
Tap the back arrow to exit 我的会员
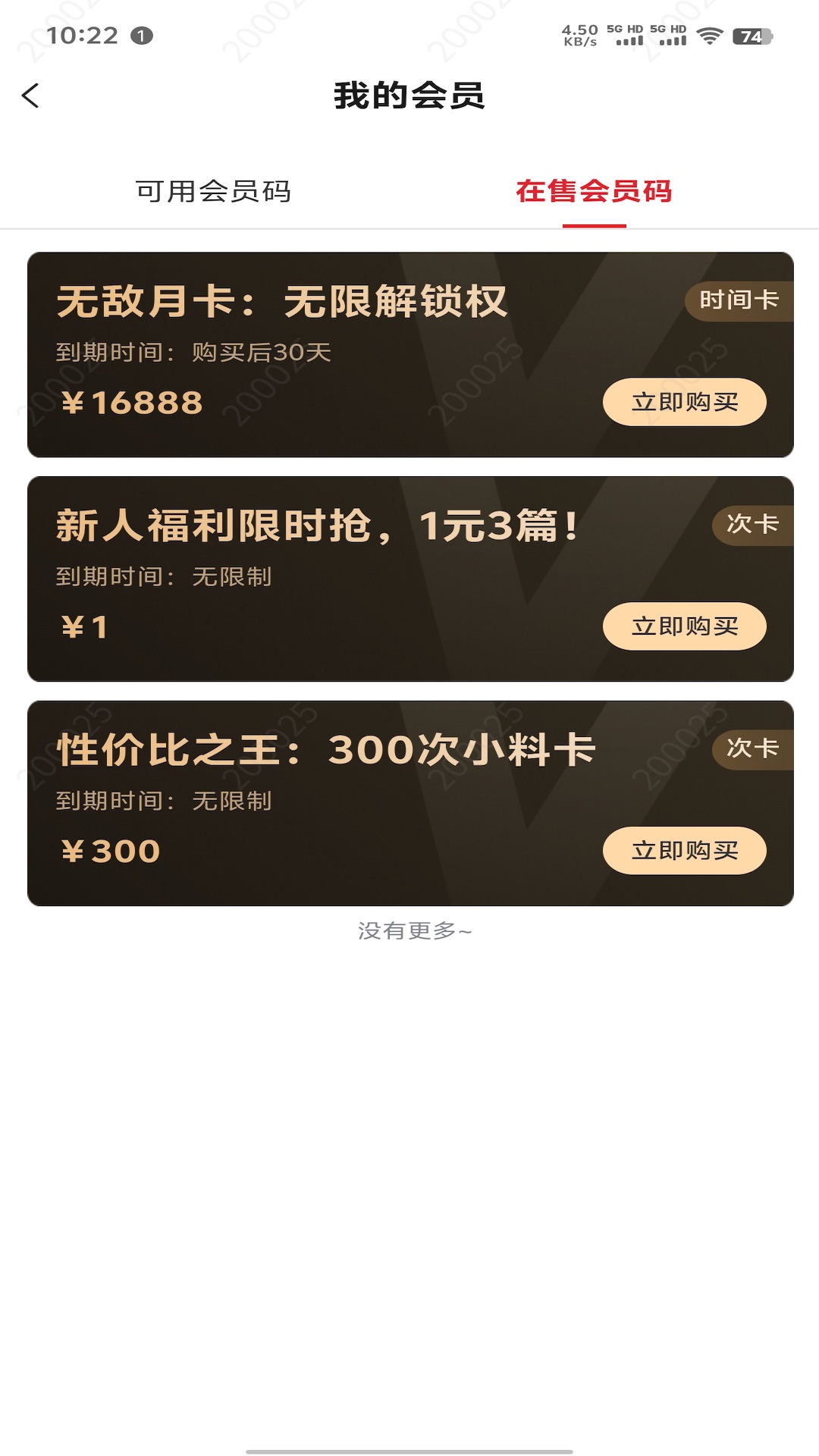(x=30, y=97)
